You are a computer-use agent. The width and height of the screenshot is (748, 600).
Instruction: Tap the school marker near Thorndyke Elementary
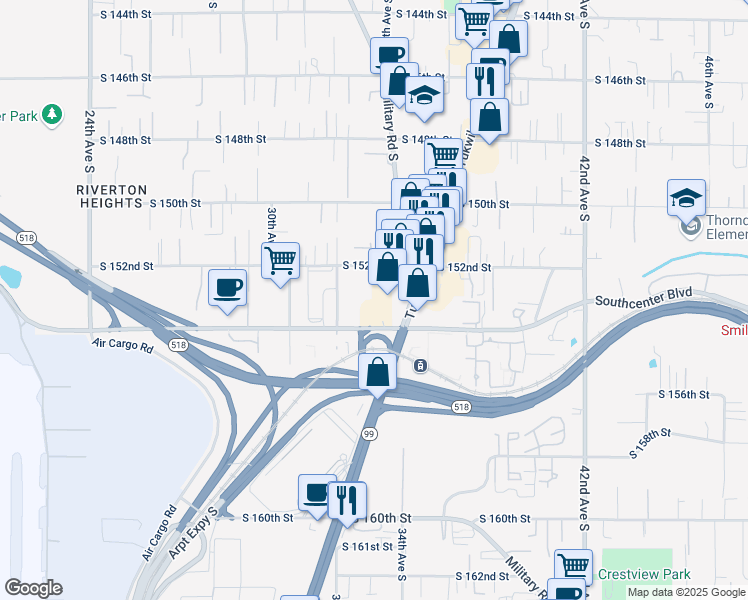(x=687, y=198)
